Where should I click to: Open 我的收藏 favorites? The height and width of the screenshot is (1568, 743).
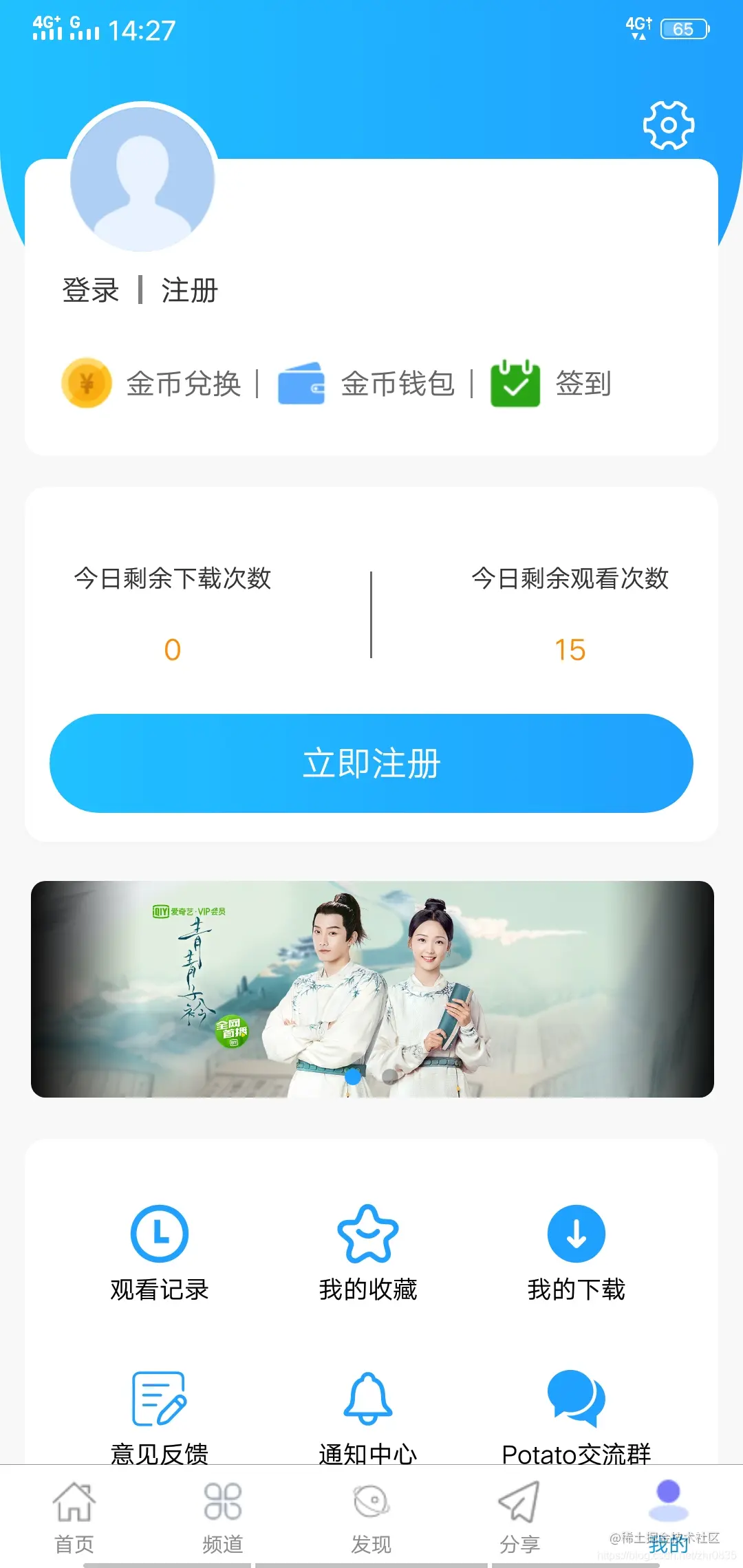[x=368, y=1253]
